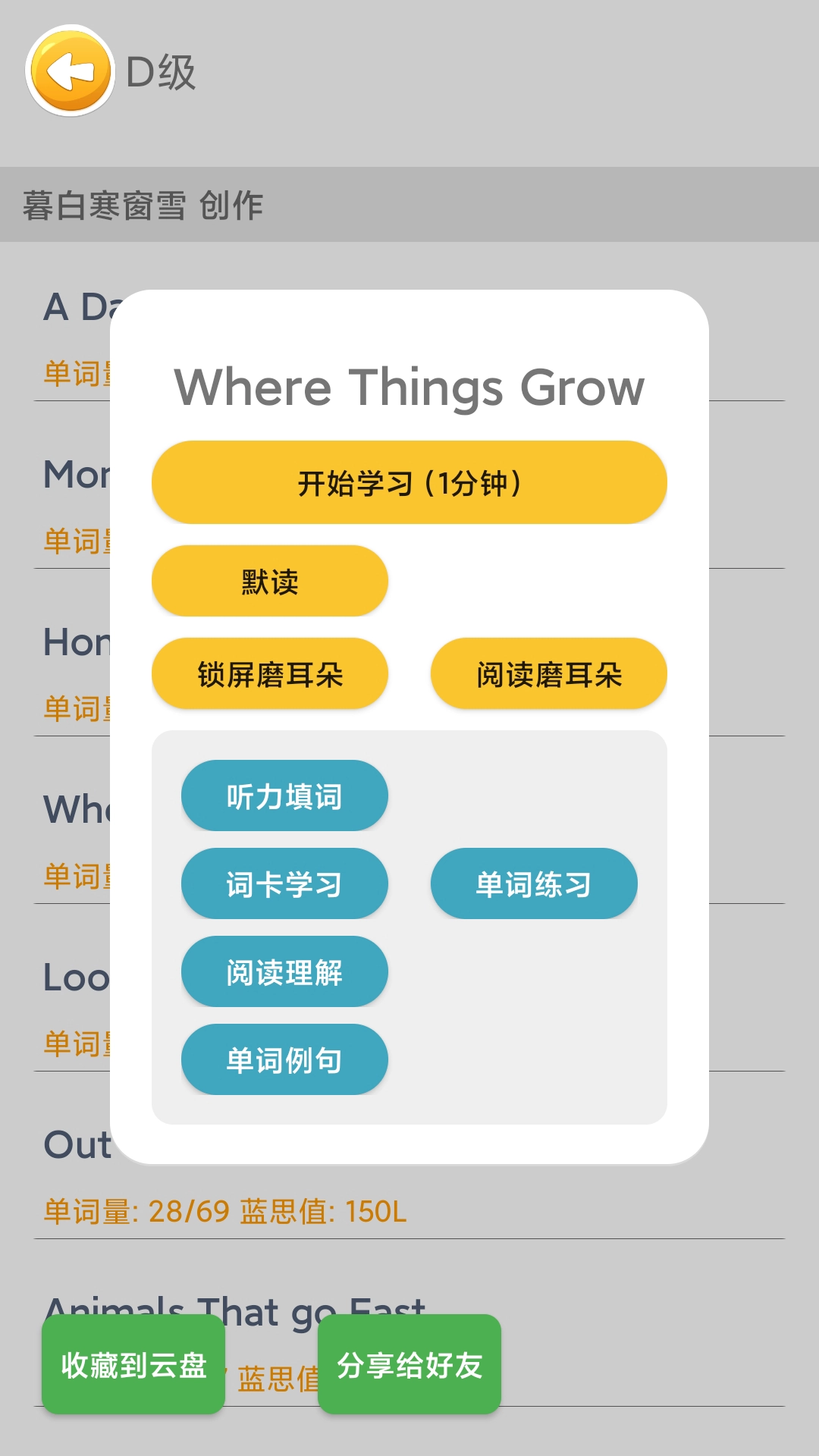The height and width of the screenshot is (1456, 819).
Task: Begin 单词练习 word practice
Action: pos(535,883)
